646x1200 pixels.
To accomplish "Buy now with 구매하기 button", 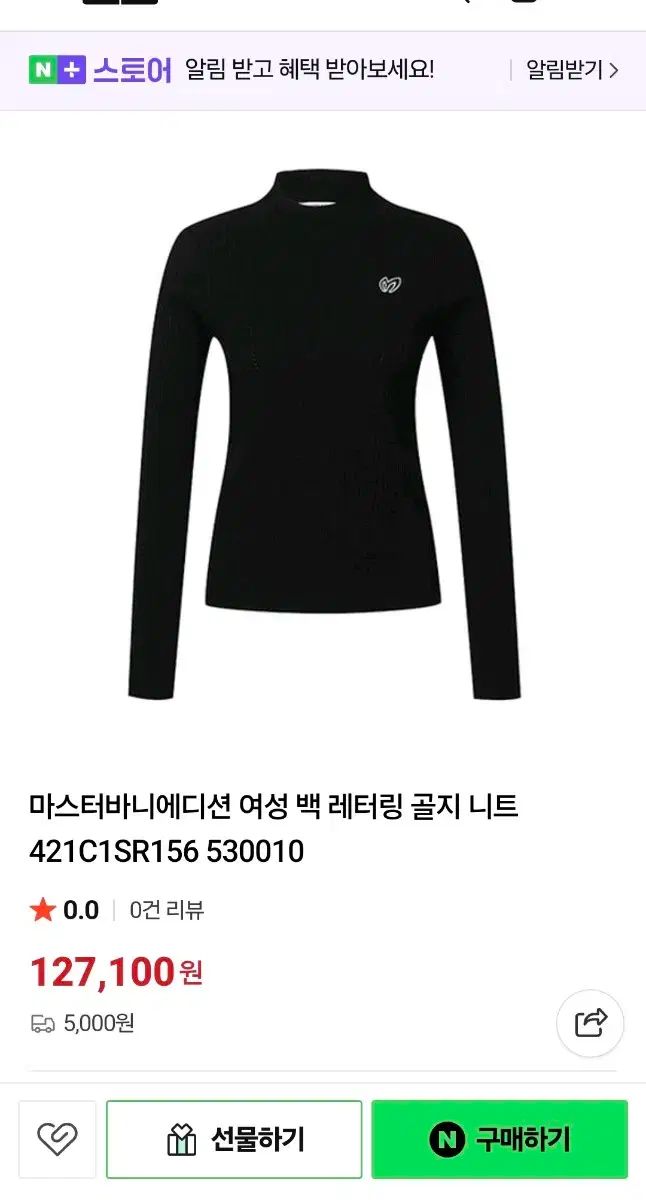I will click(x=499, y=1139).
